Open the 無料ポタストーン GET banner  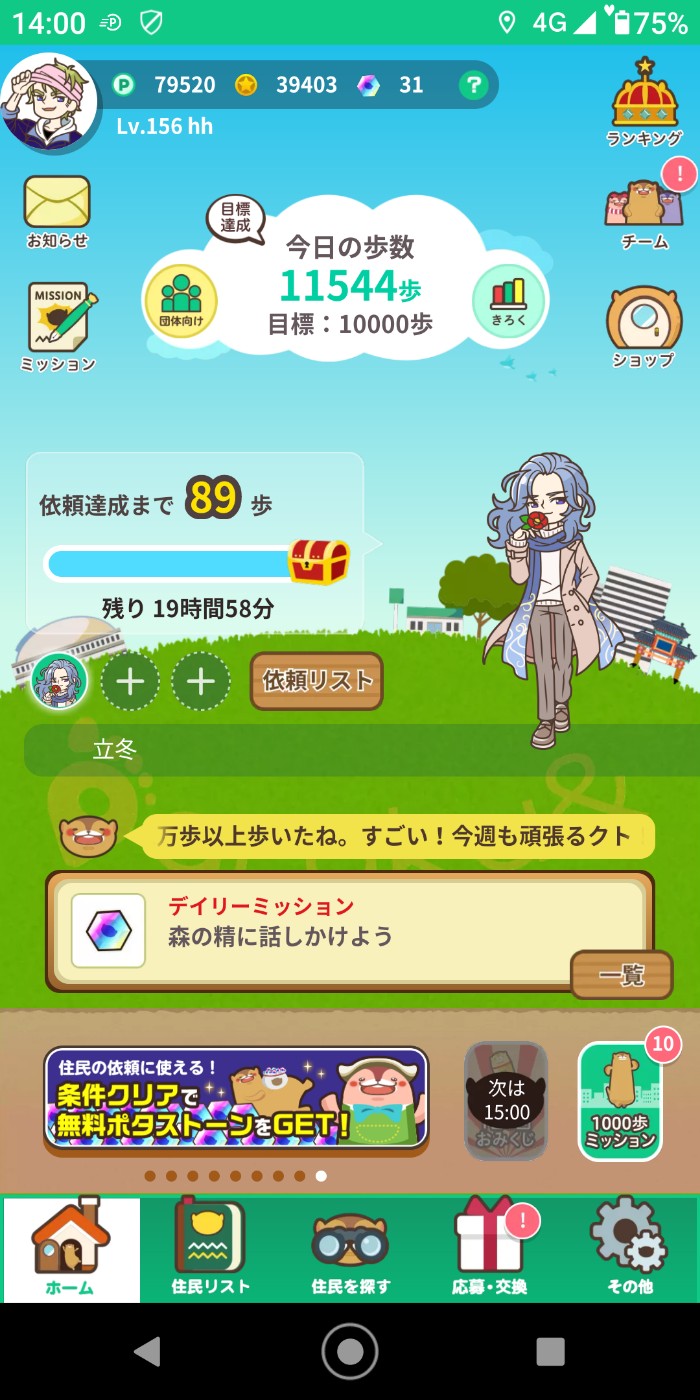point(237,1099)
